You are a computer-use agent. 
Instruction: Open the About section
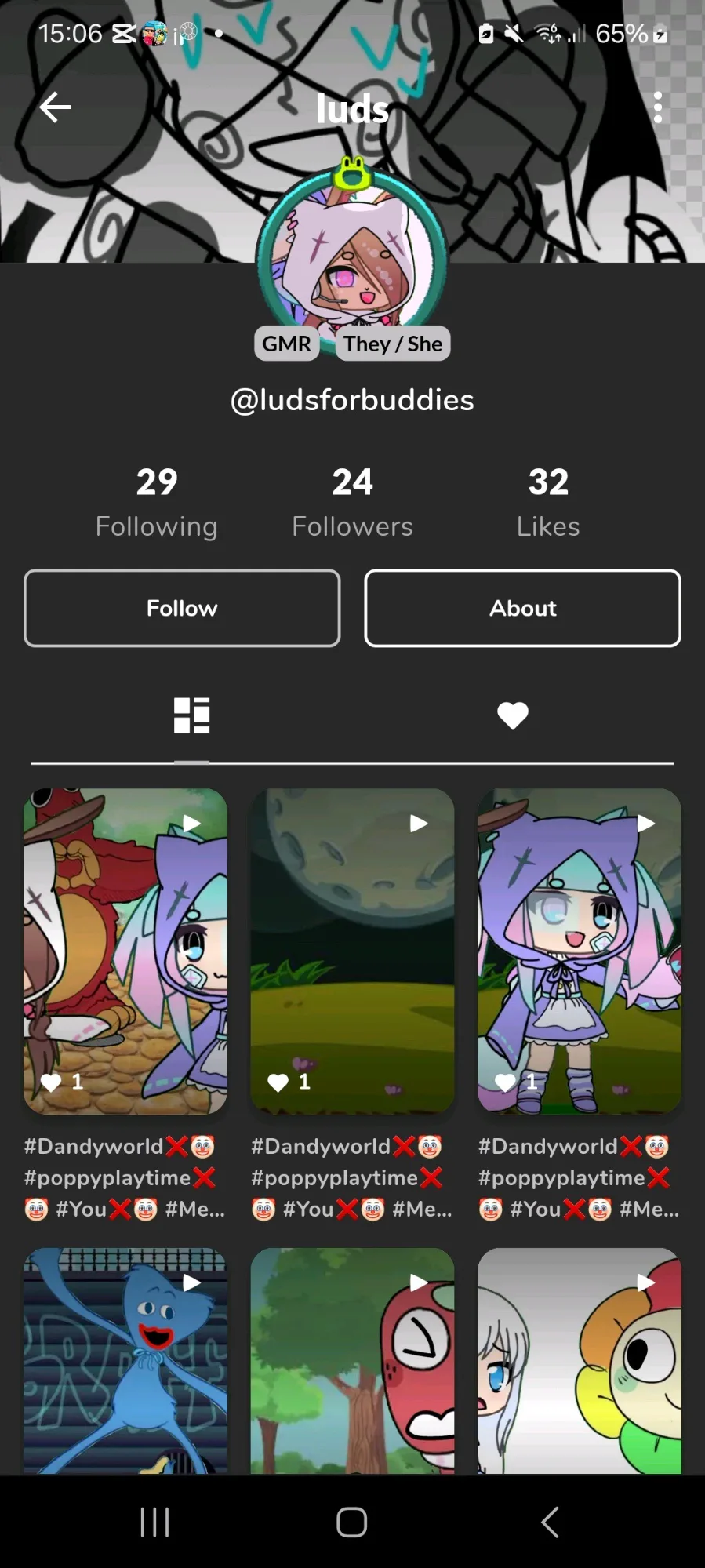click(x=522, y=608)
